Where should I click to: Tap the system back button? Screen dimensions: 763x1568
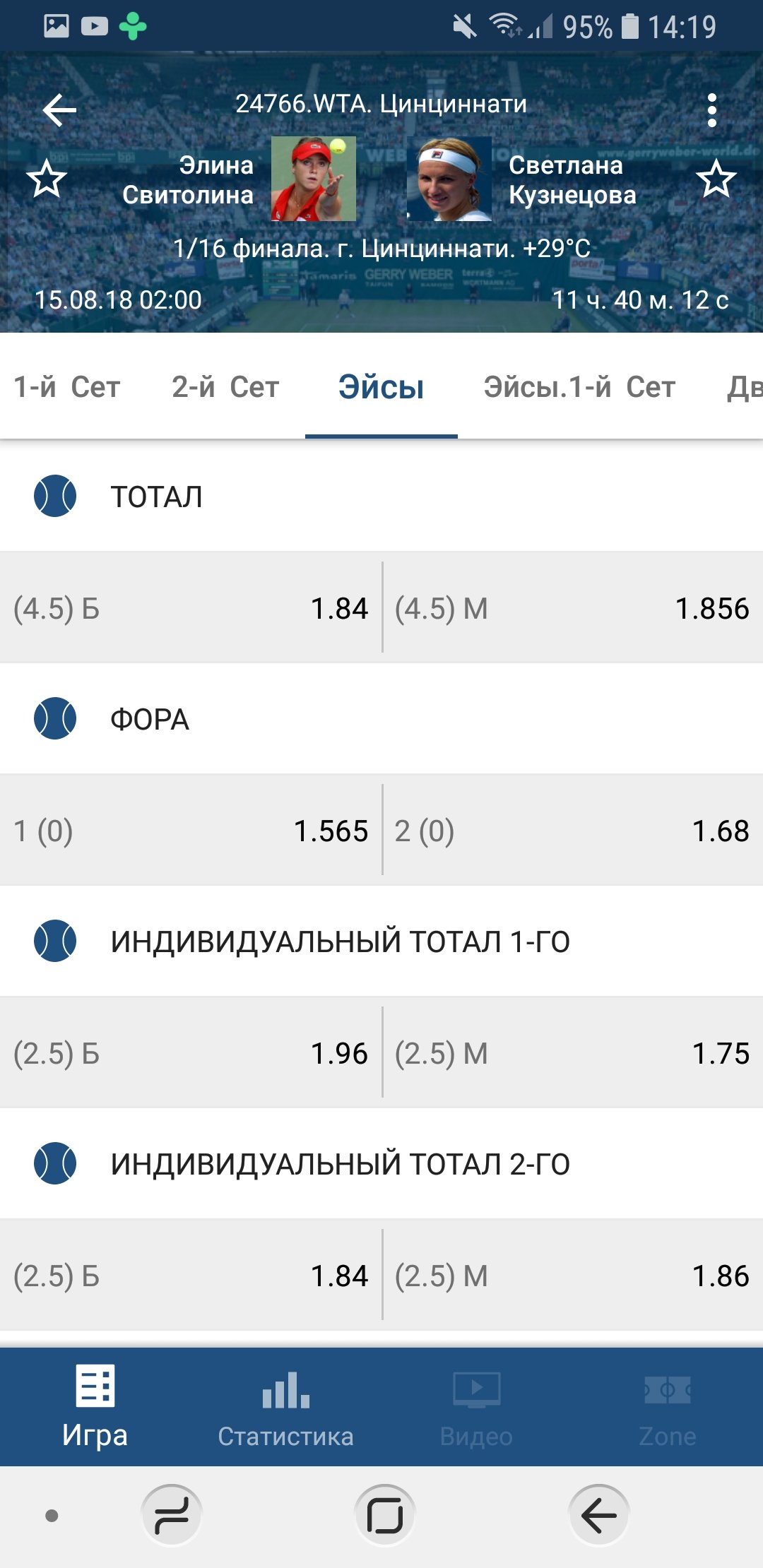pyautogui.click(x=598, y=1515)
